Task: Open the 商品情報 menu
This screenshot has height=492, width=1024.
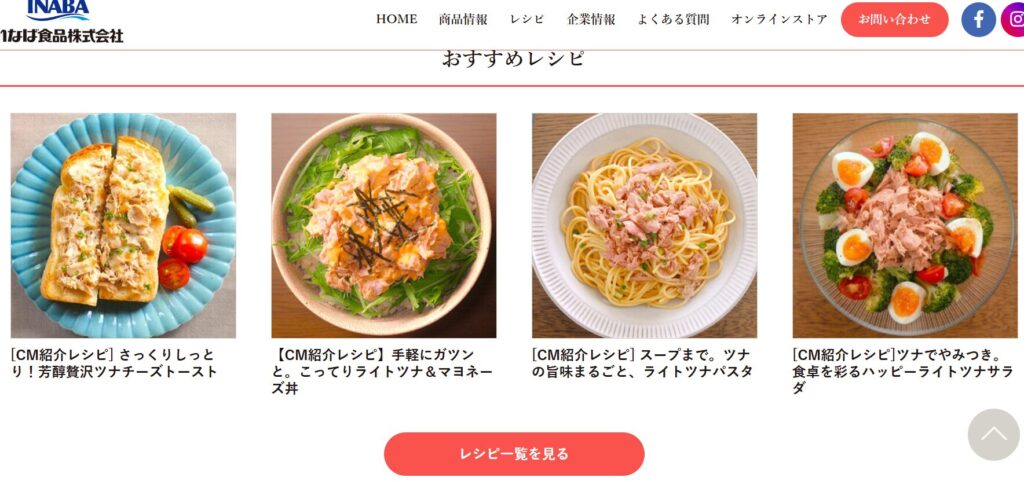Action: tap(463, 19)
